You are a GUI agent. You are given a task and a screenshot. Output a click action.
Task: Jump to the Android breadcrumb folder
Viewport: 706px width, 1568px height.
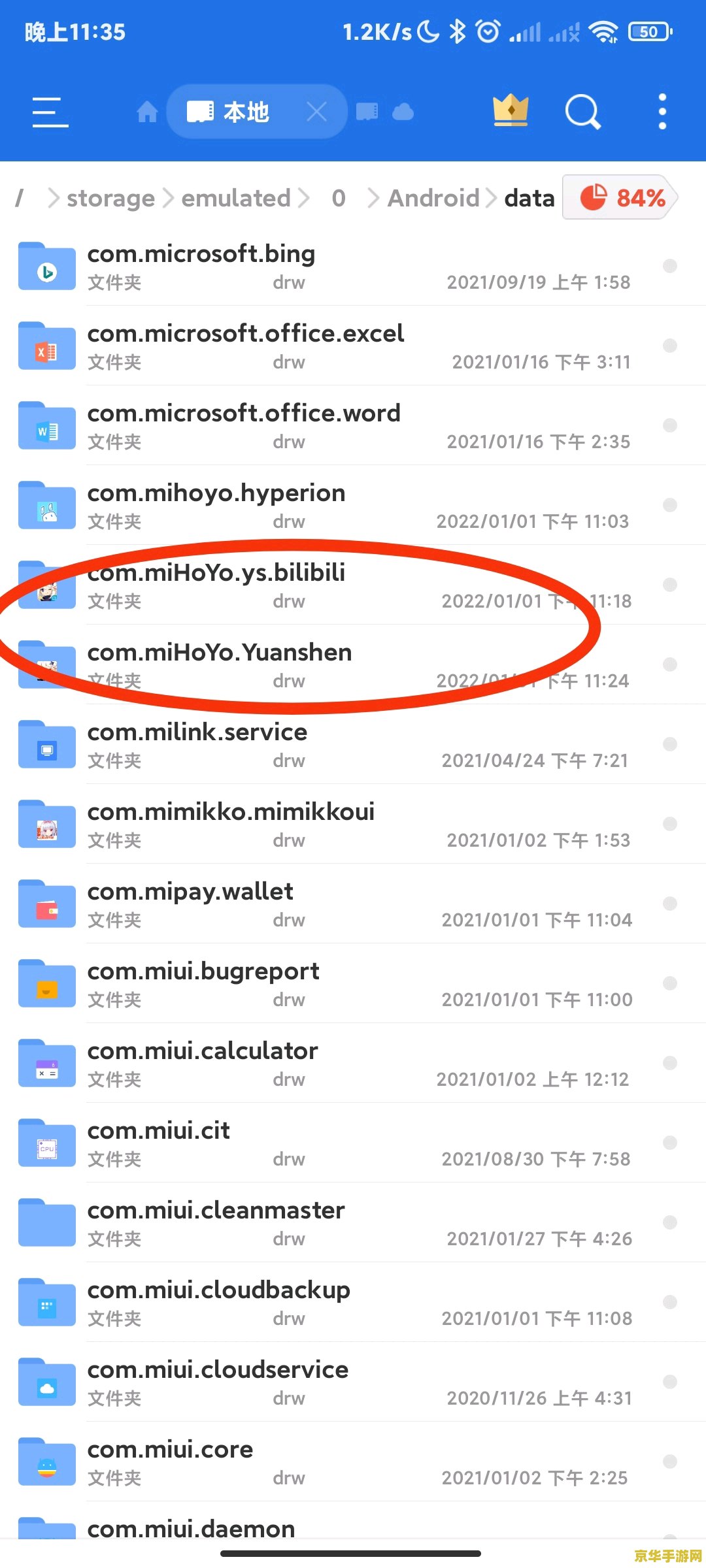433,198
